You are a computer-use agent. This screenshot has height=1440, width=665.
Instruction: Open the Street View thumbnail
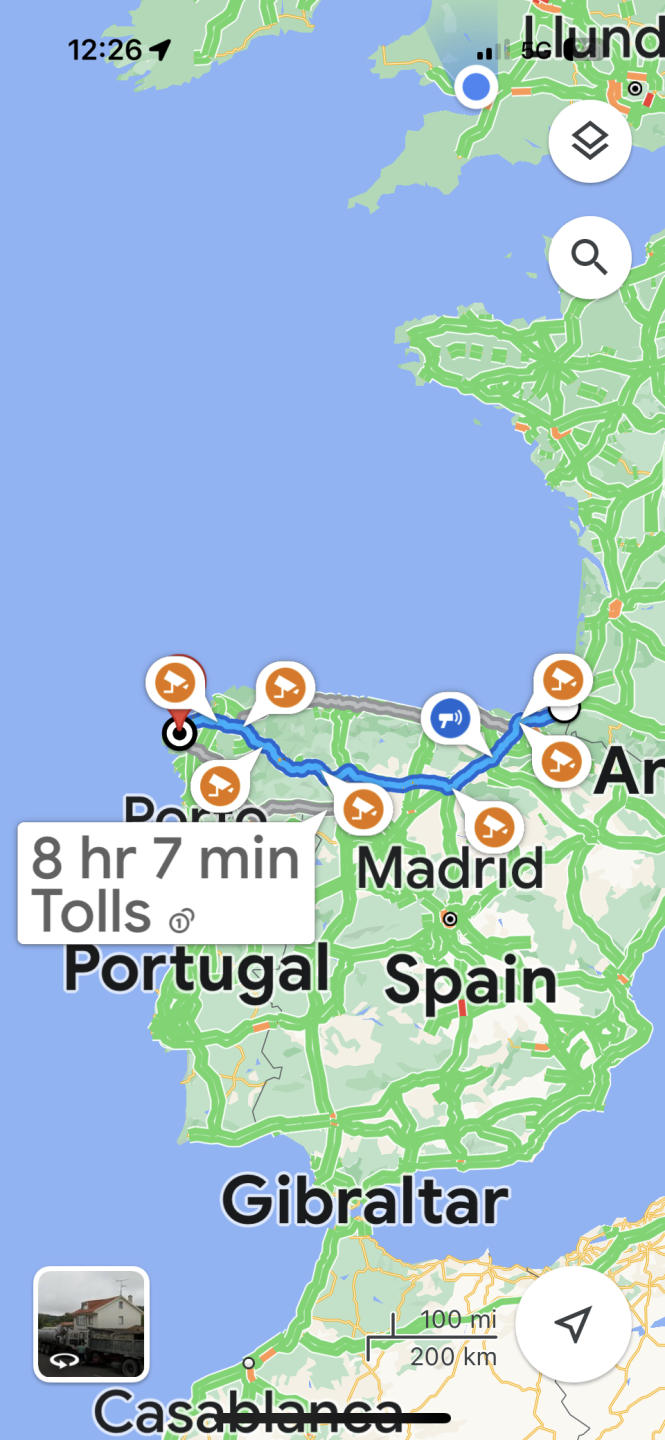pos(91,1323)
